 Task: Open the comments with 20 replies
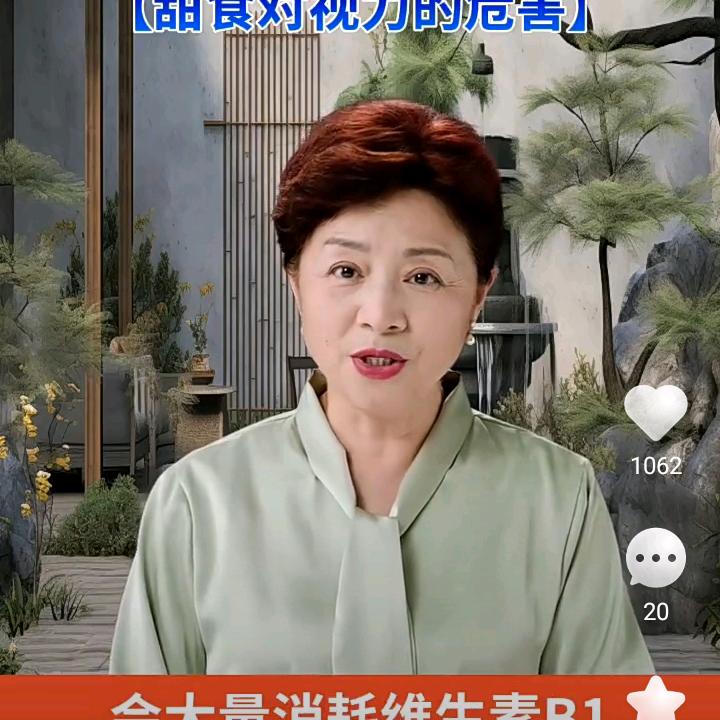point(656,558)
